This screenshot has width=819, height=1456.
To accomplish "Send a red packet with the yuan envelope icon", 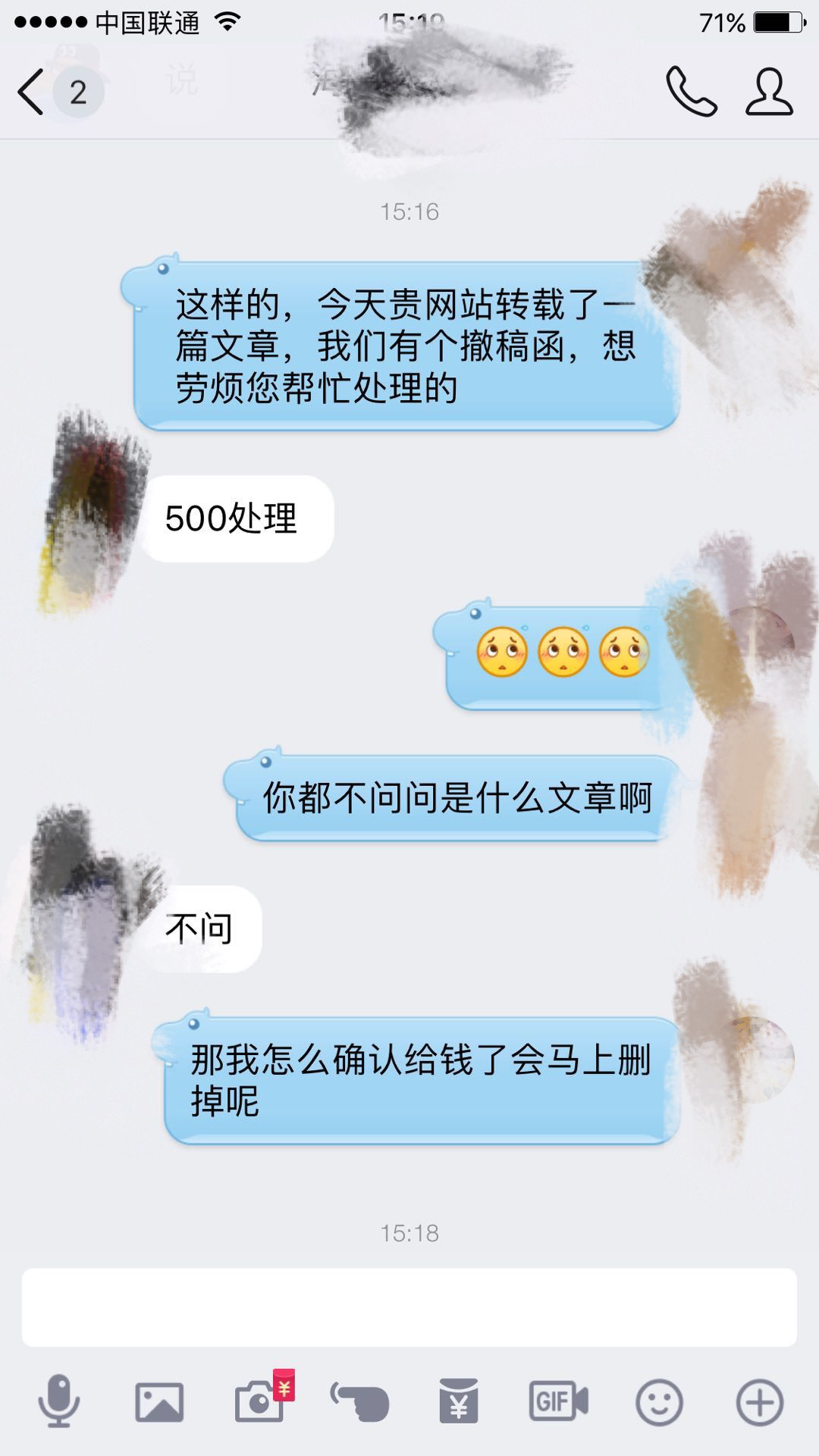I will click(x=459, y=1401).
